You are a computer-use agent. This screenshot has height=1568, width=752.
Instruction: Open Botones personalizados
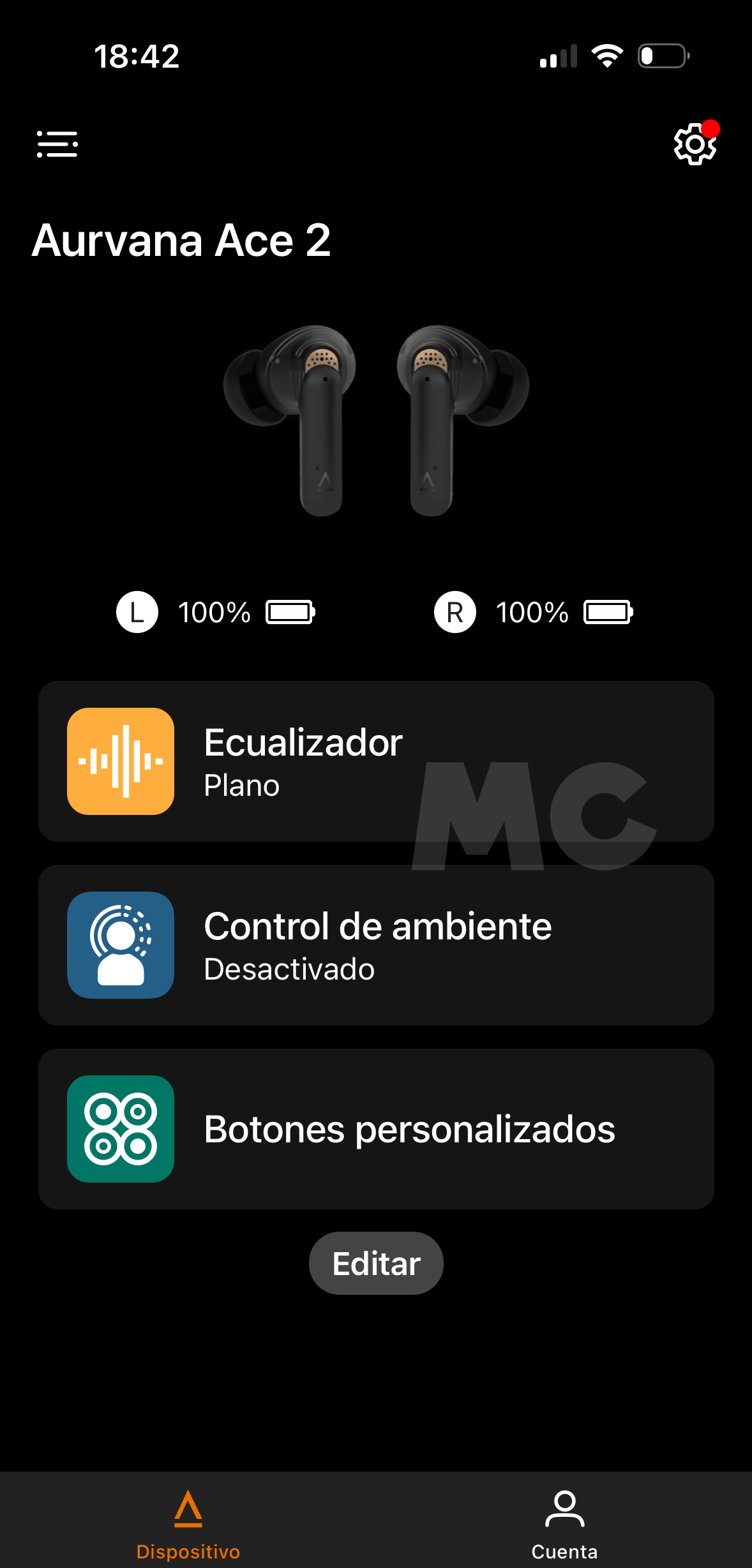tap(375, 1129)
